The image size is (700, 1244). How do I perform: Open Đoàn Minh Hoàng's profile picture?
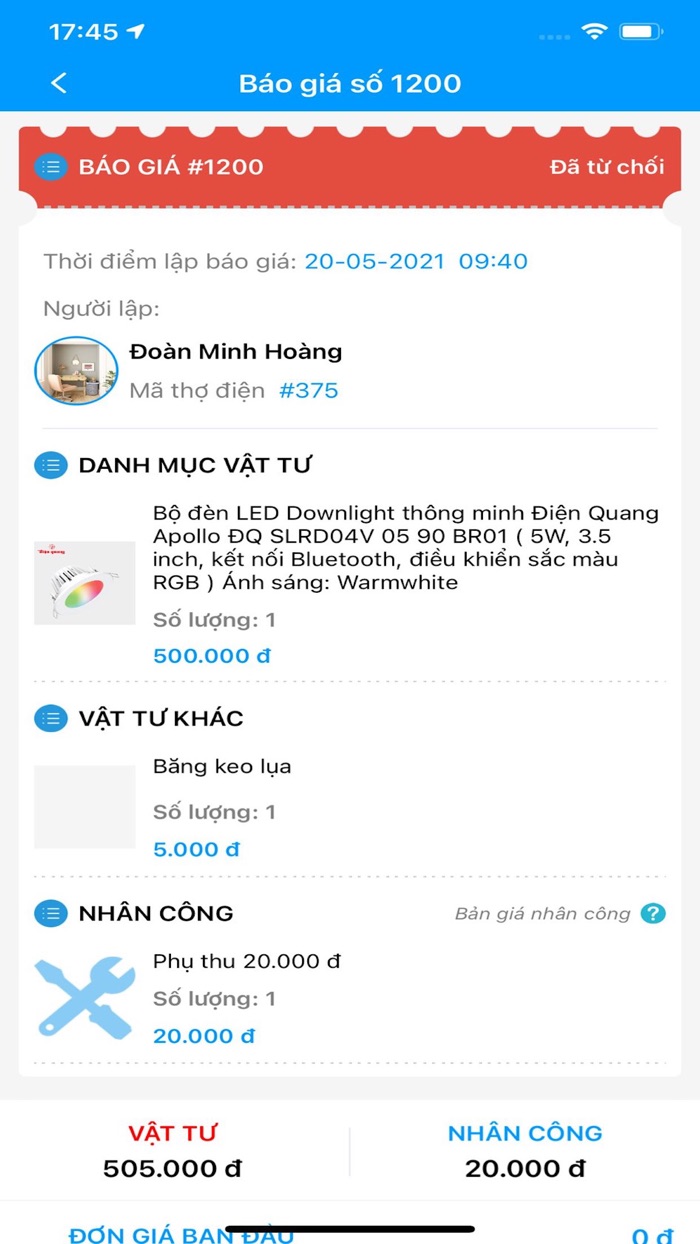(x=76, y=370)
